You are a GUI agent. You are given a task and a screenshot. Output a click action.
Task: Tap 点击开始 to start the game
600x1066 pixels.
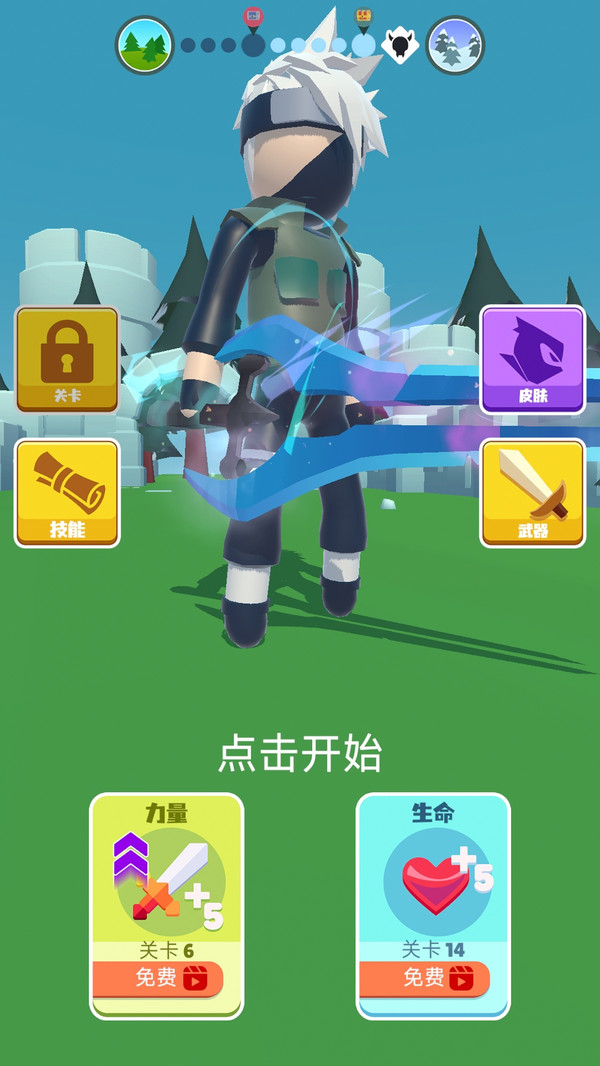pyautogui.click(x=300, y=753)
